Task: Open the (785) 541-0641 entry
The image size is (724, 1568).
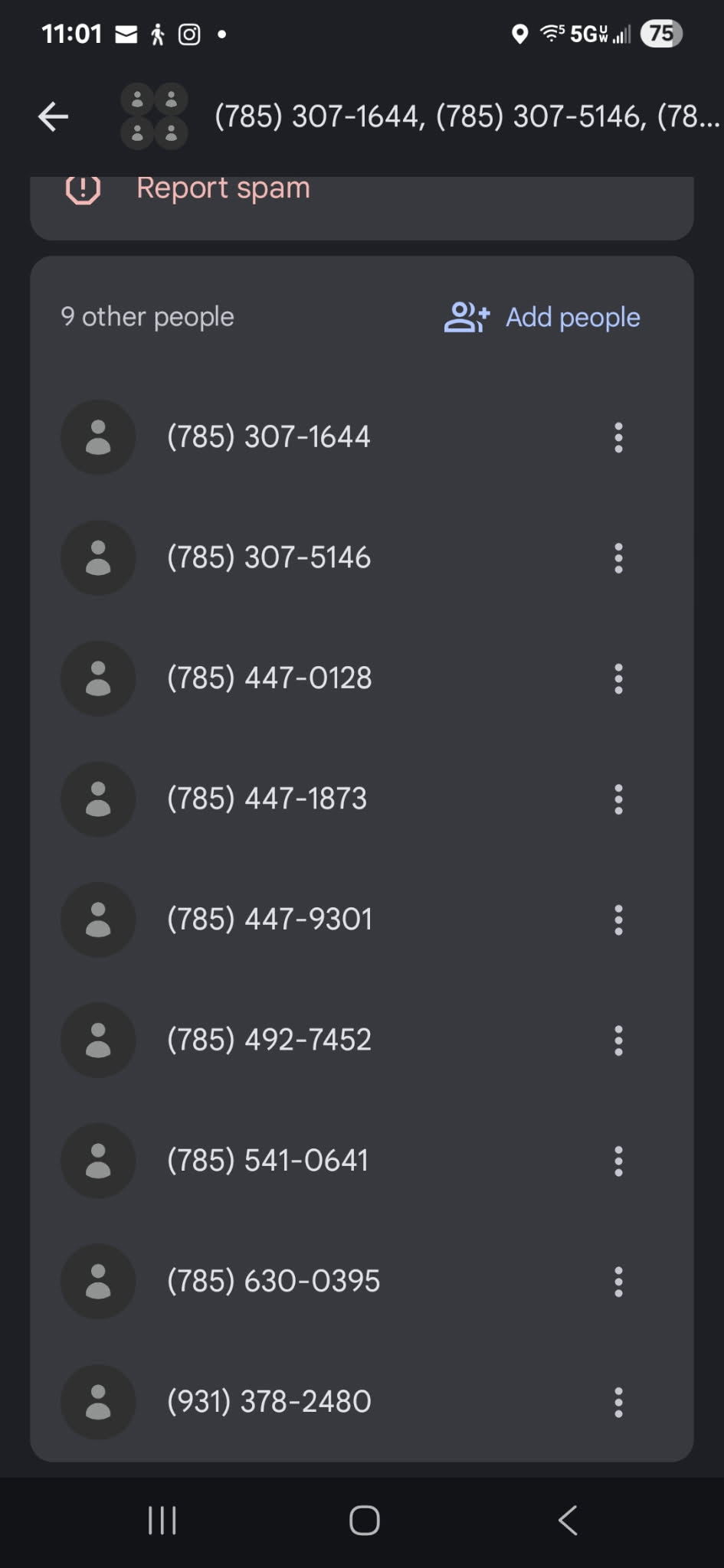Action: tap(267, 1161)
